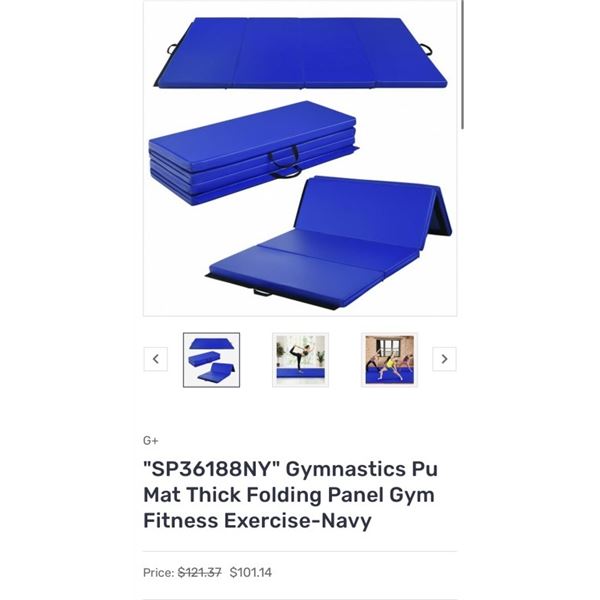
Task: Tap the next thumbnails arrow
Action: (444, 359)
